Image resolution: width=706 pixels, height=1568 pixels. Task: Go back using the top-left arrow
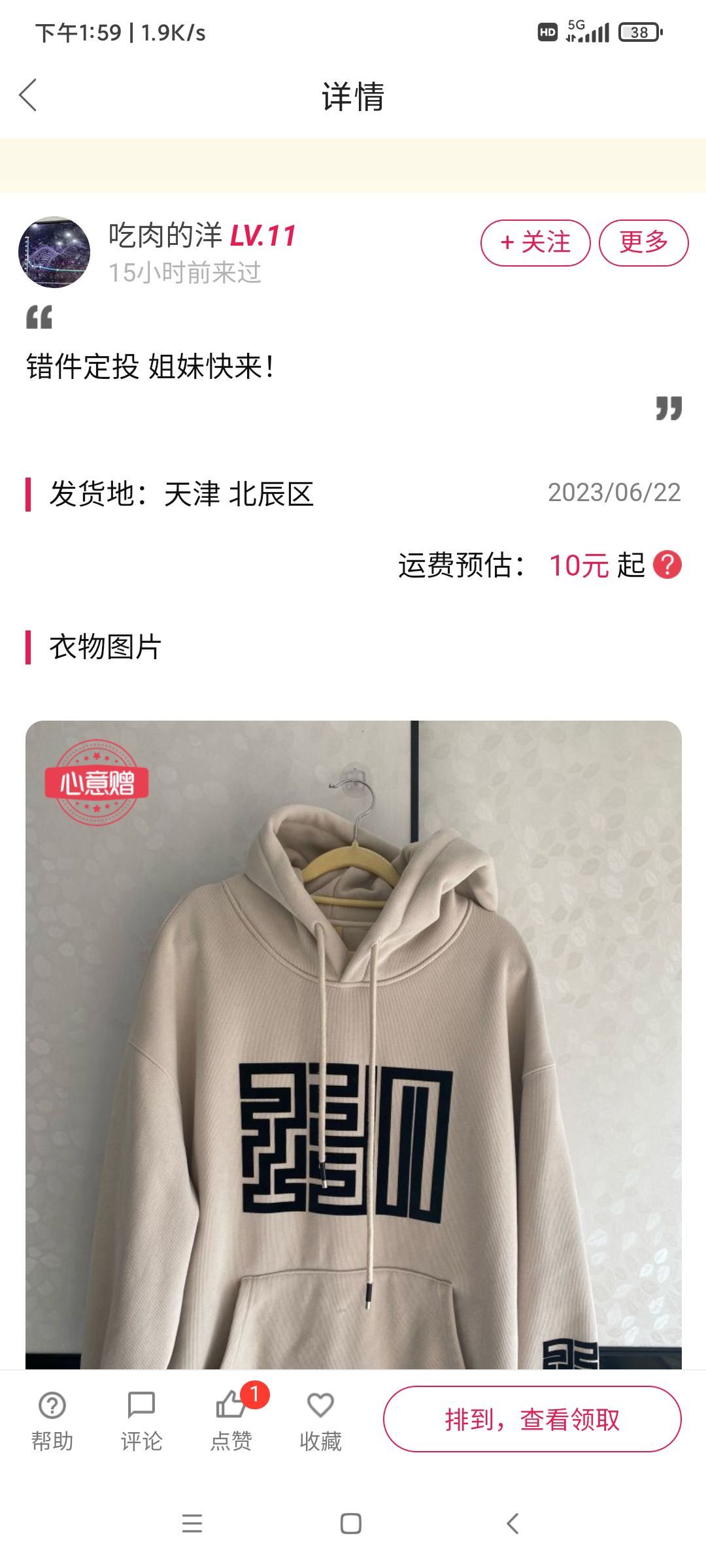tap(28, 95)
